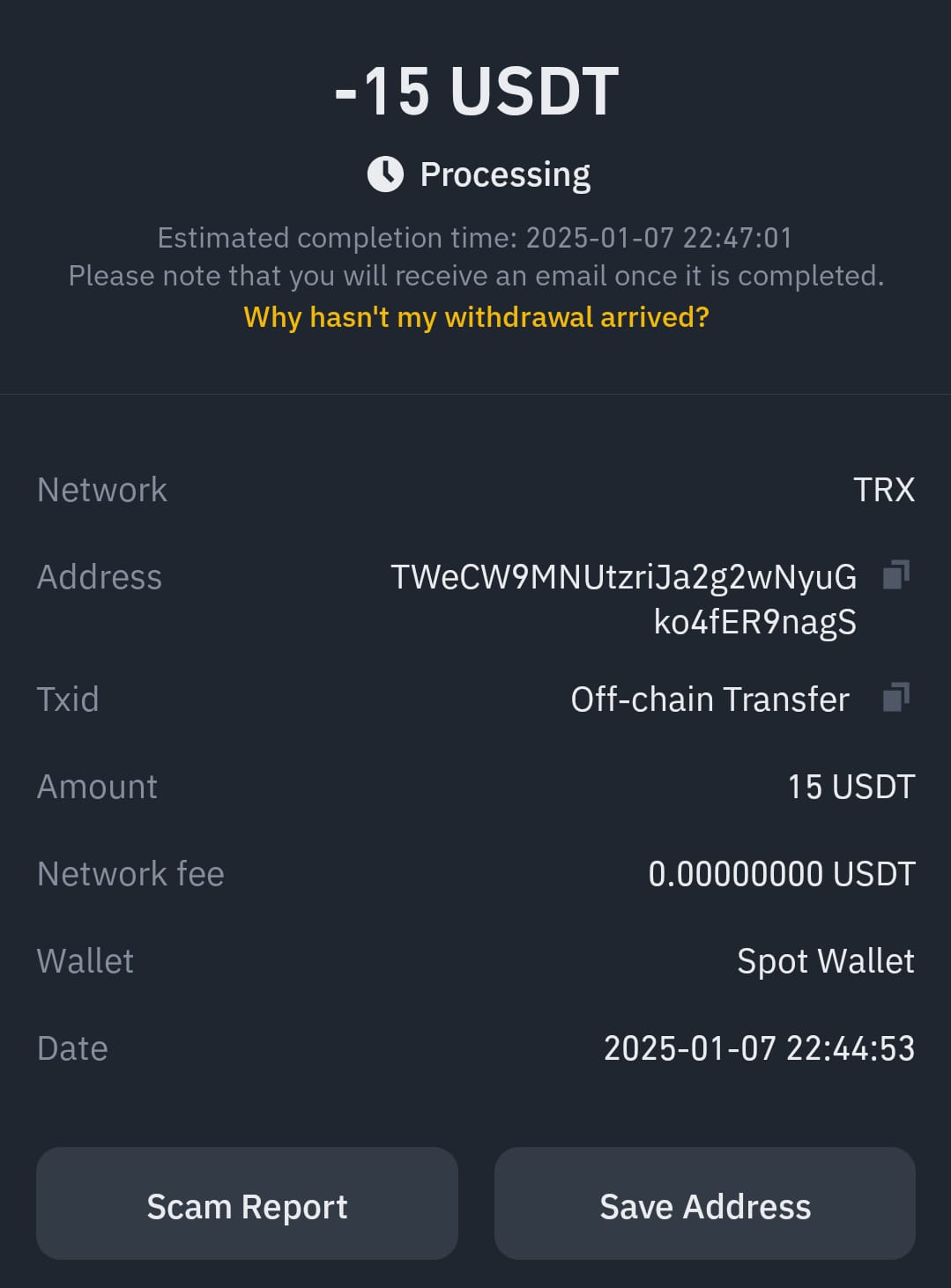Screen dimensions: 951x1288
Task: Click the Processing clock icon
Action: (385, 173)
